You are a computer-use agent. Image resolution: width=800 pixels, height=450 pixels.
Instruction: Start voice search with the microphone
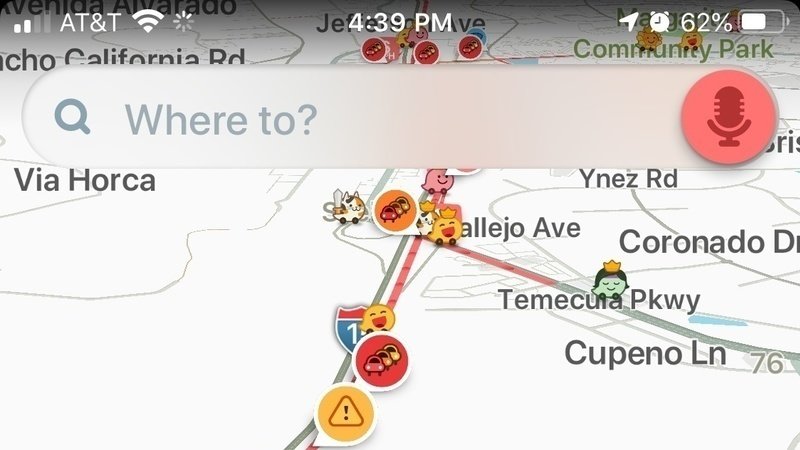pyautogui.click(x=730, y=118)
